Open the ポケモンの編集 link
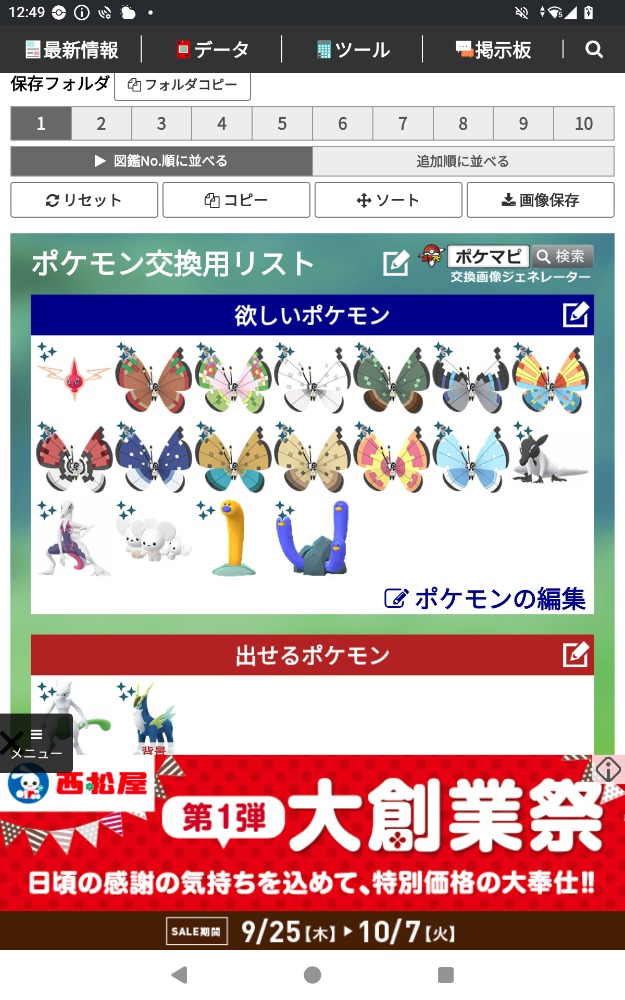 [x=486, y=598]
